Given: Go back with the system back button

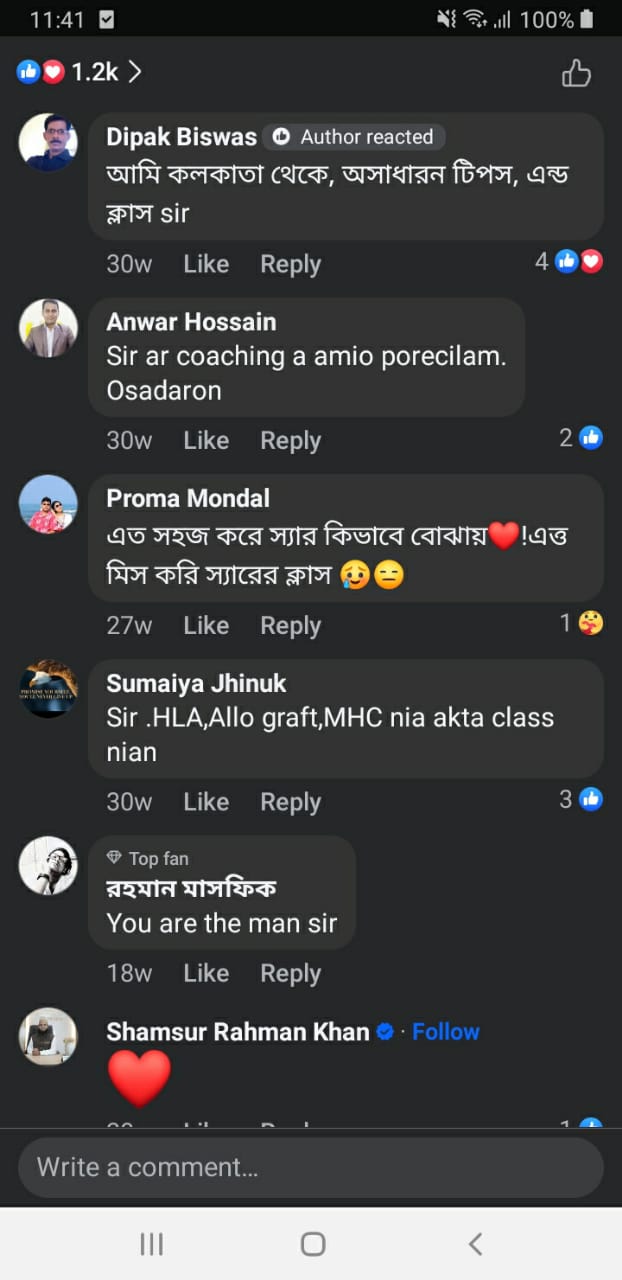Looking at the screenshot, I should 475,1243.
